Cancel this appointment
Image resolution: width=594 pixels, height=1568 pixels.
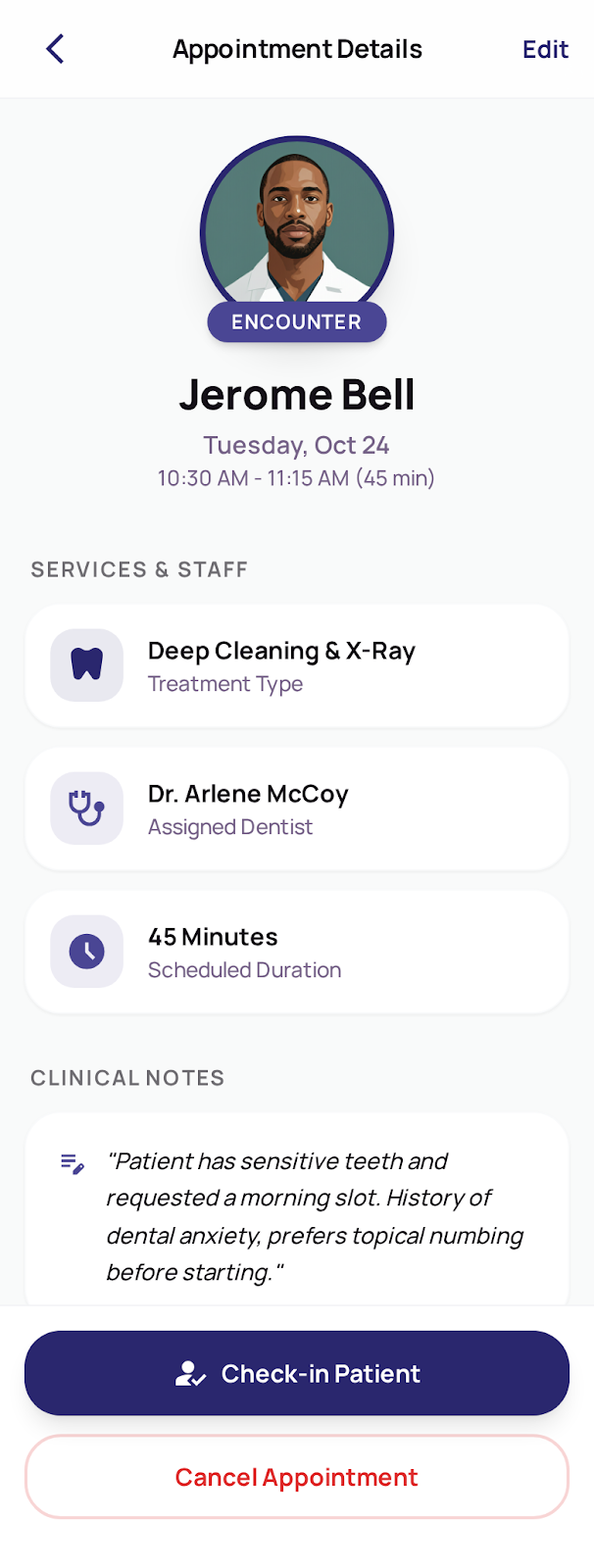coord(297,1477)
